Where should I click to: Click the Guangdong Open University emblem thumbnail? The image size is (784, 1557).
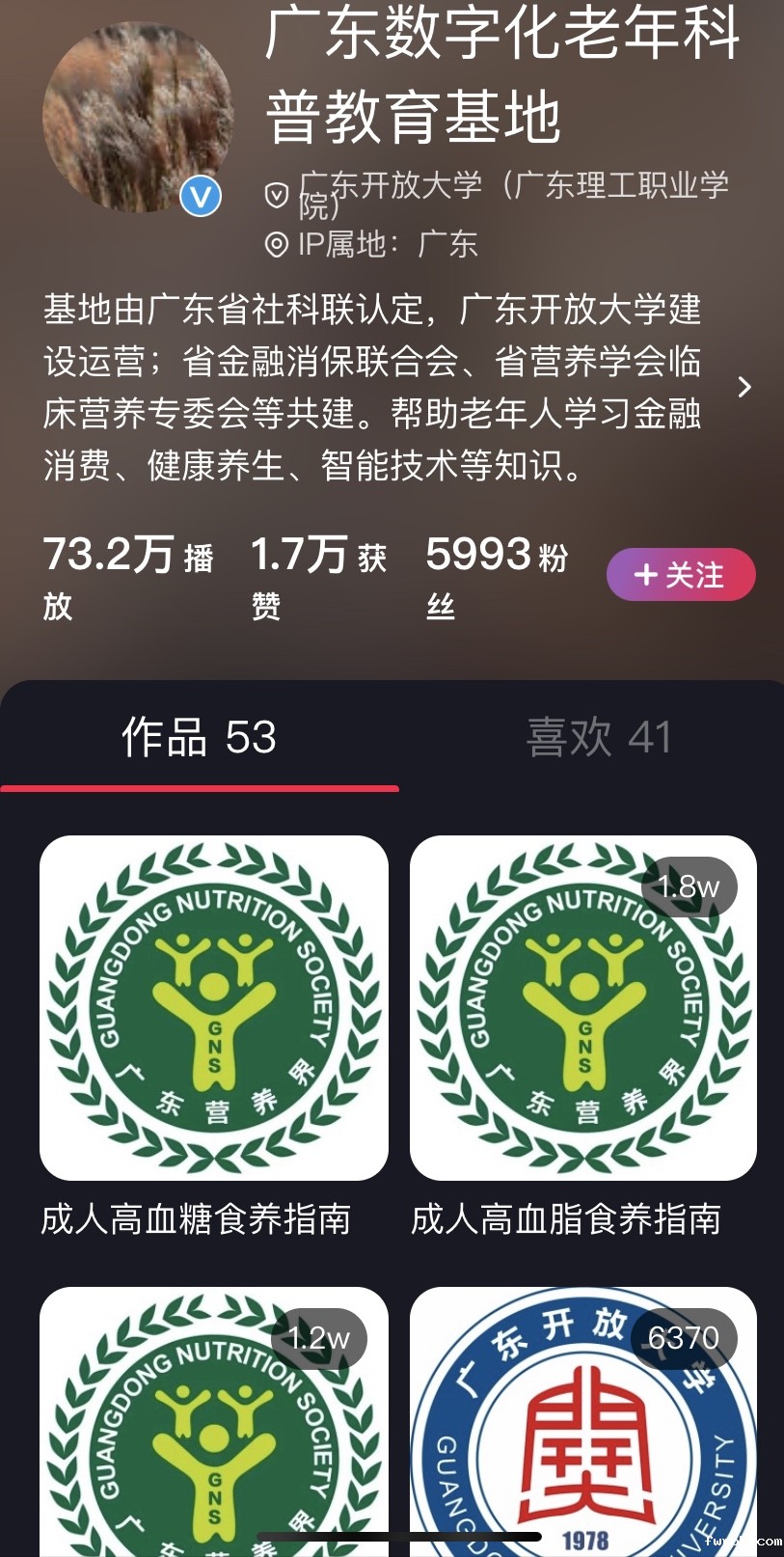click(582, 1428)
